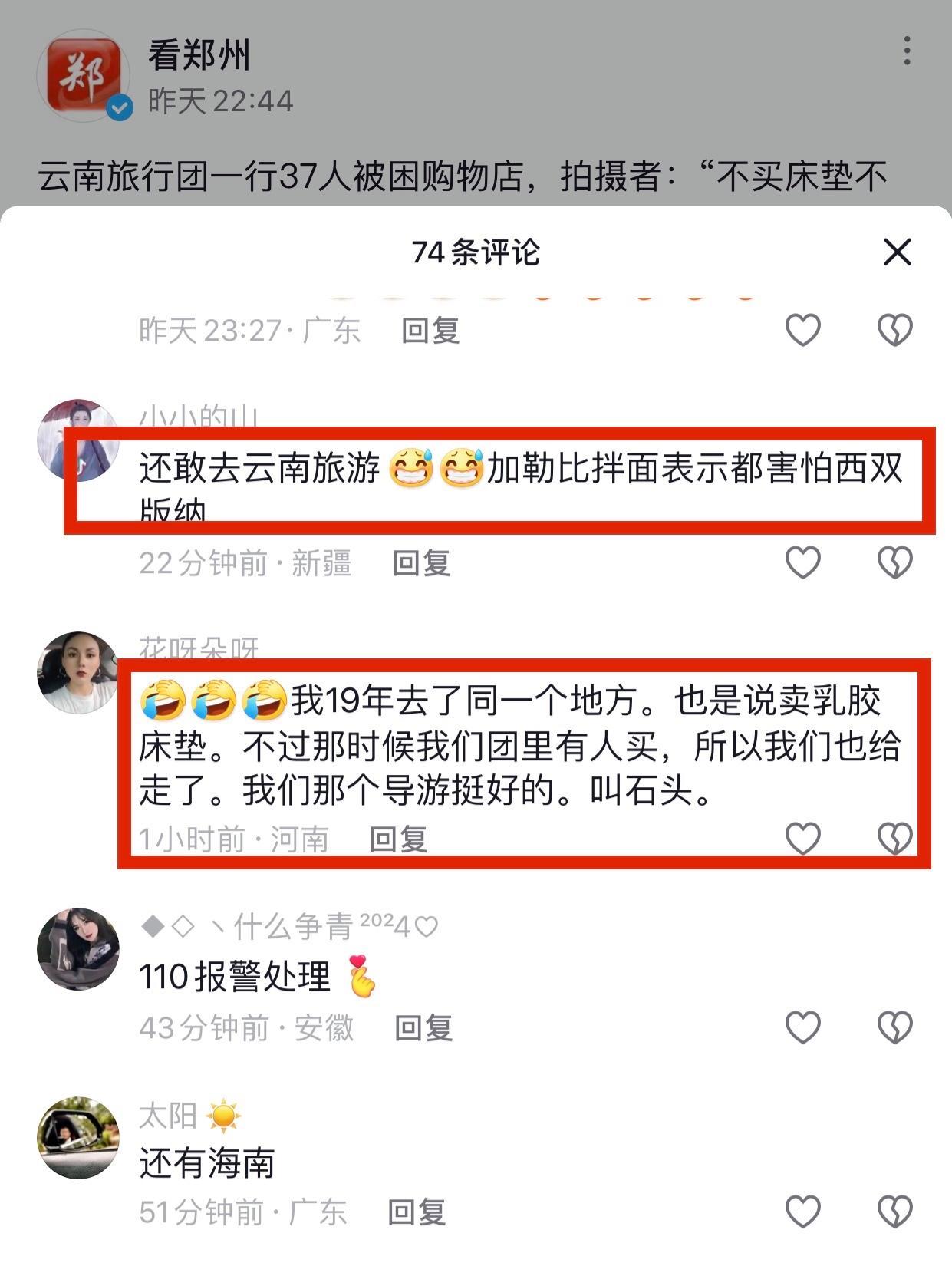Dislike the 新疆 comment about 西双版纳

894,563
